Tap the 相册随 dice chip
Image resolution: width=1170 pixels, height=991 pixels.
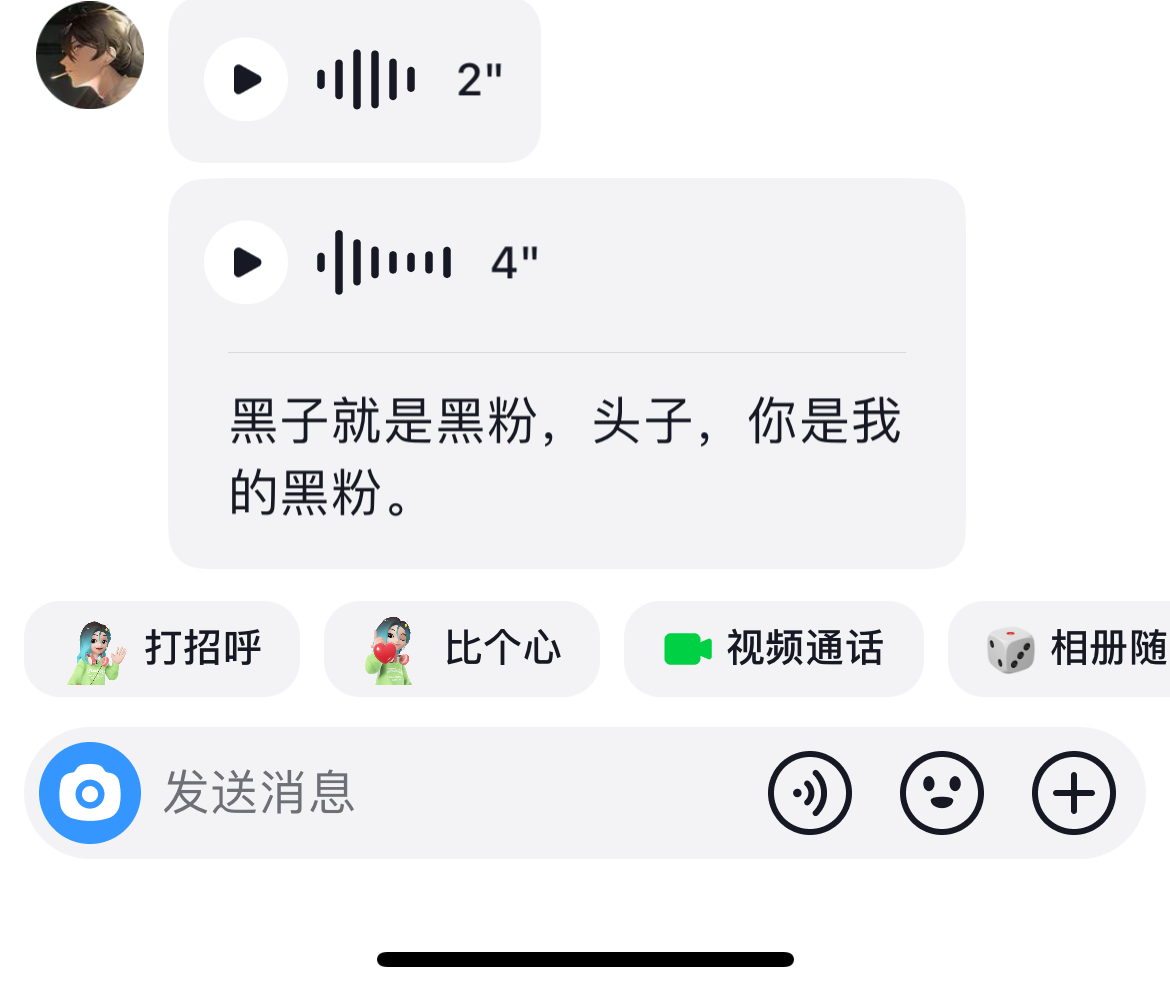[x=1062, y=649]
